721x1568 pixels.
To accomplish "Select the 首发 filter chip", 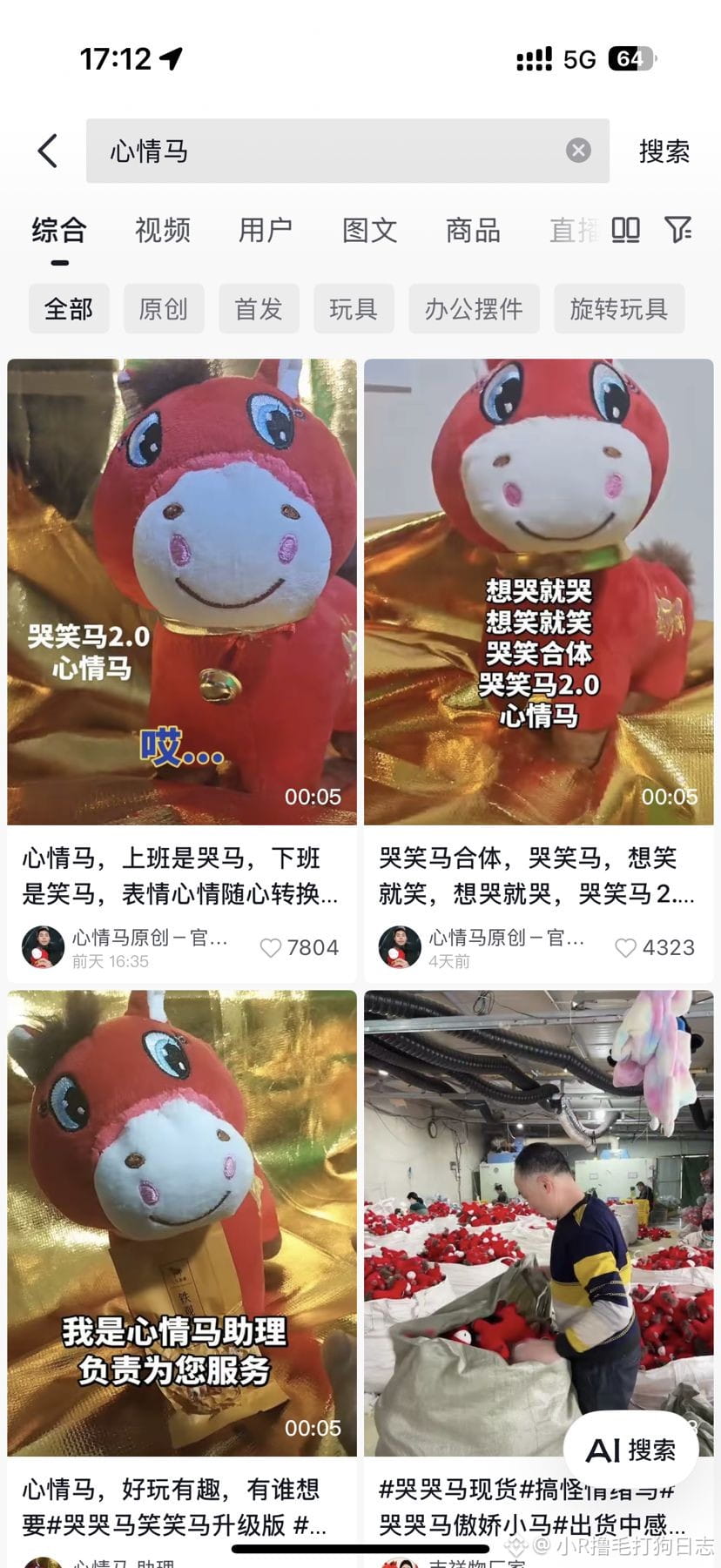I will [x=259, y=308].
